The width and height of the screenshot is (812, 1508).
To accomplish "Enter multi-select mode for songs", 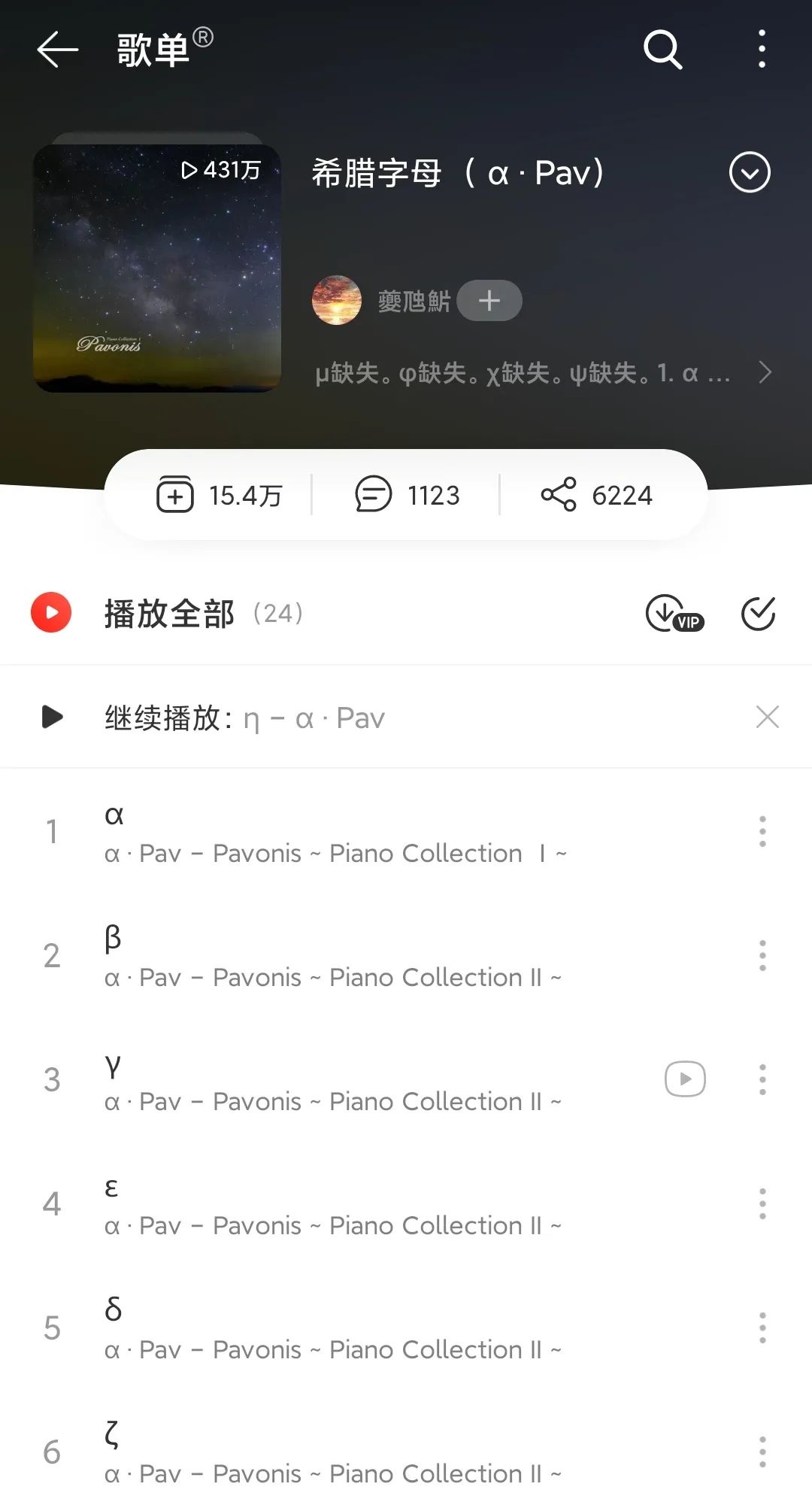I will click(758, 614).
